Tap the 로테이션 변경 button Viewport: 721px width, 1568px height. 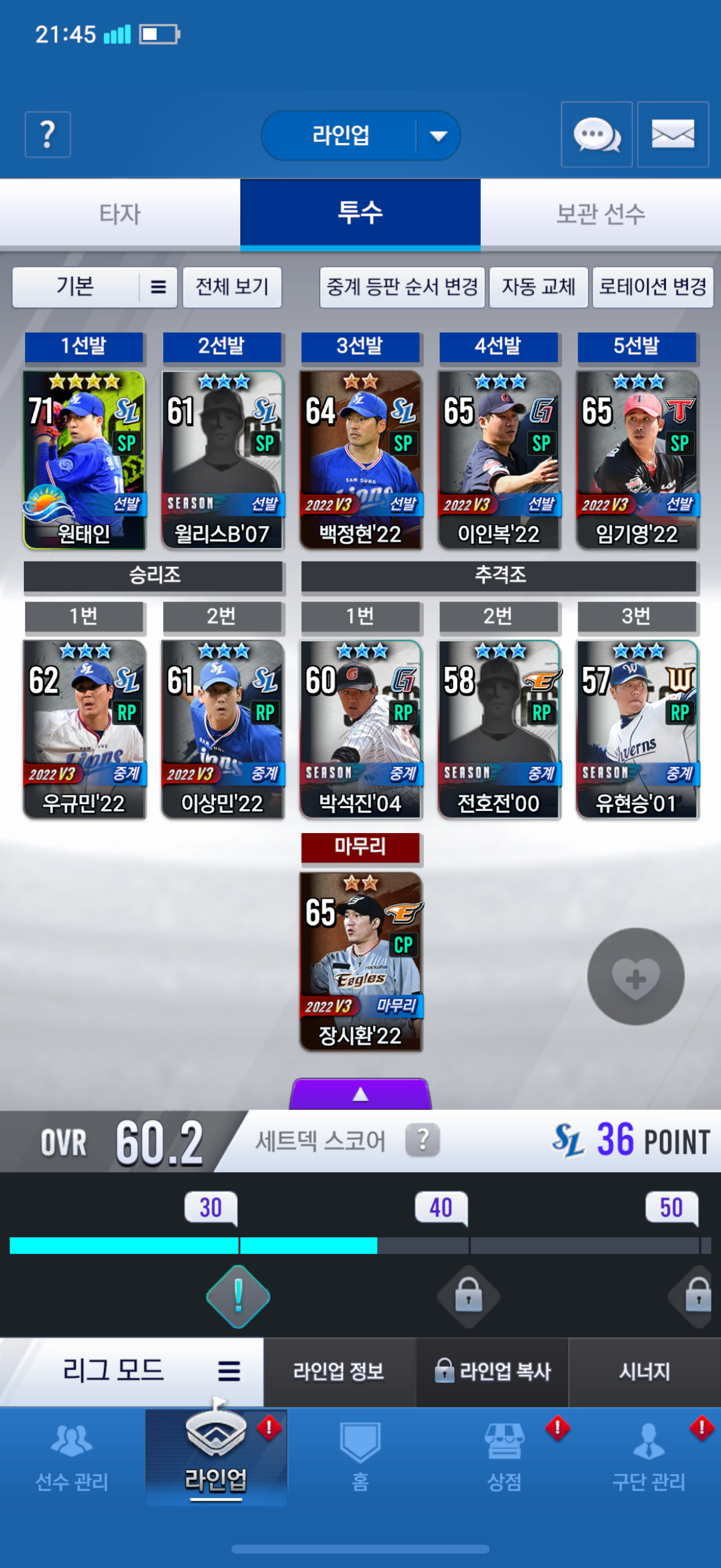pos(652,286)
